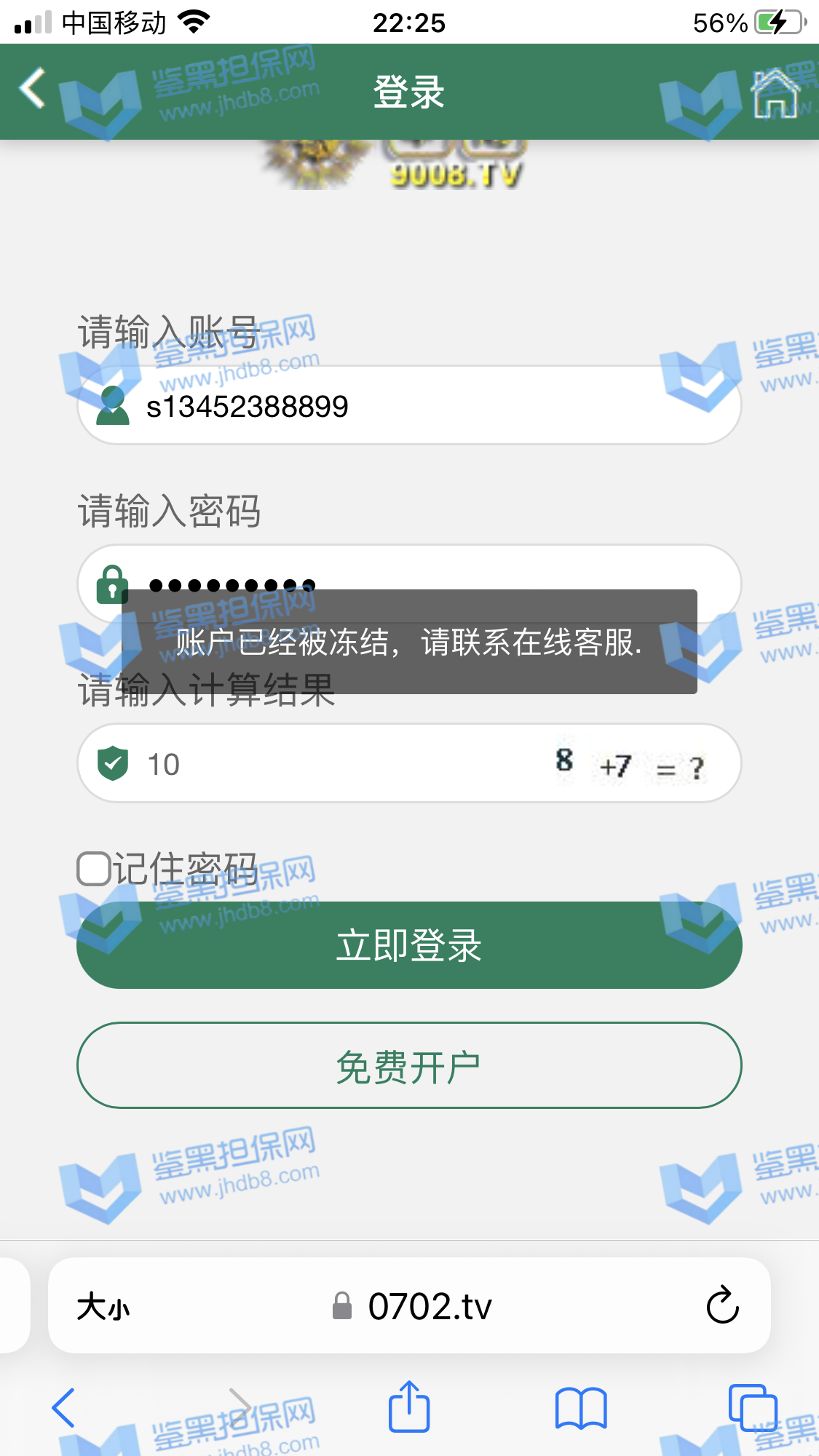The height and width of the screenshot is (1456, 819).
Task: Tap the 立即登录 login button
Action: pos(409,945)
